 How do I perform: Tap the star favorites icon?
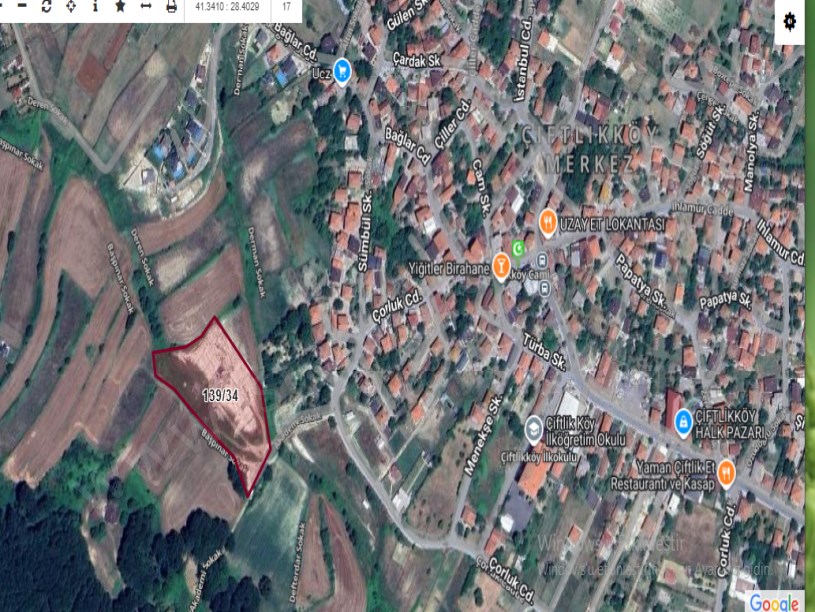[x=120, y=6]
